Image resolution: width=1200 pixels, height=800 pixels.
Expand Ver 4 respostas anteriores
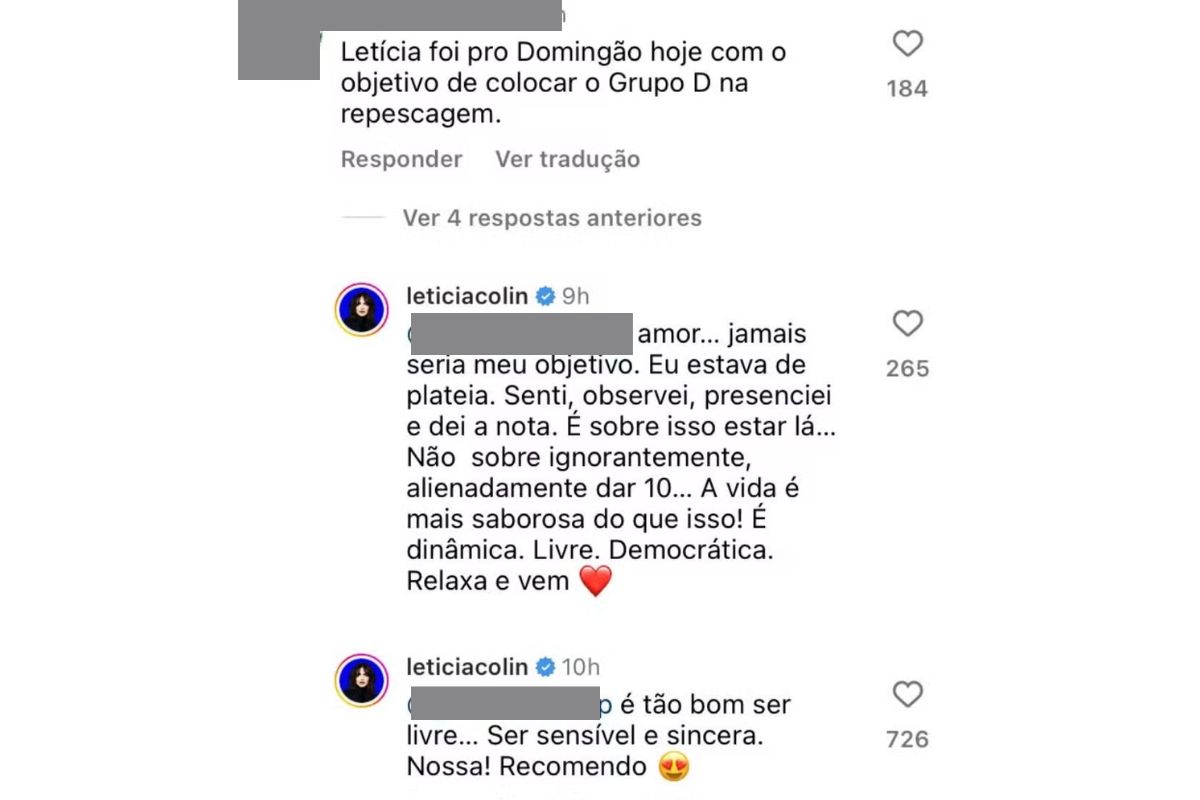click(x=551, y=218)
